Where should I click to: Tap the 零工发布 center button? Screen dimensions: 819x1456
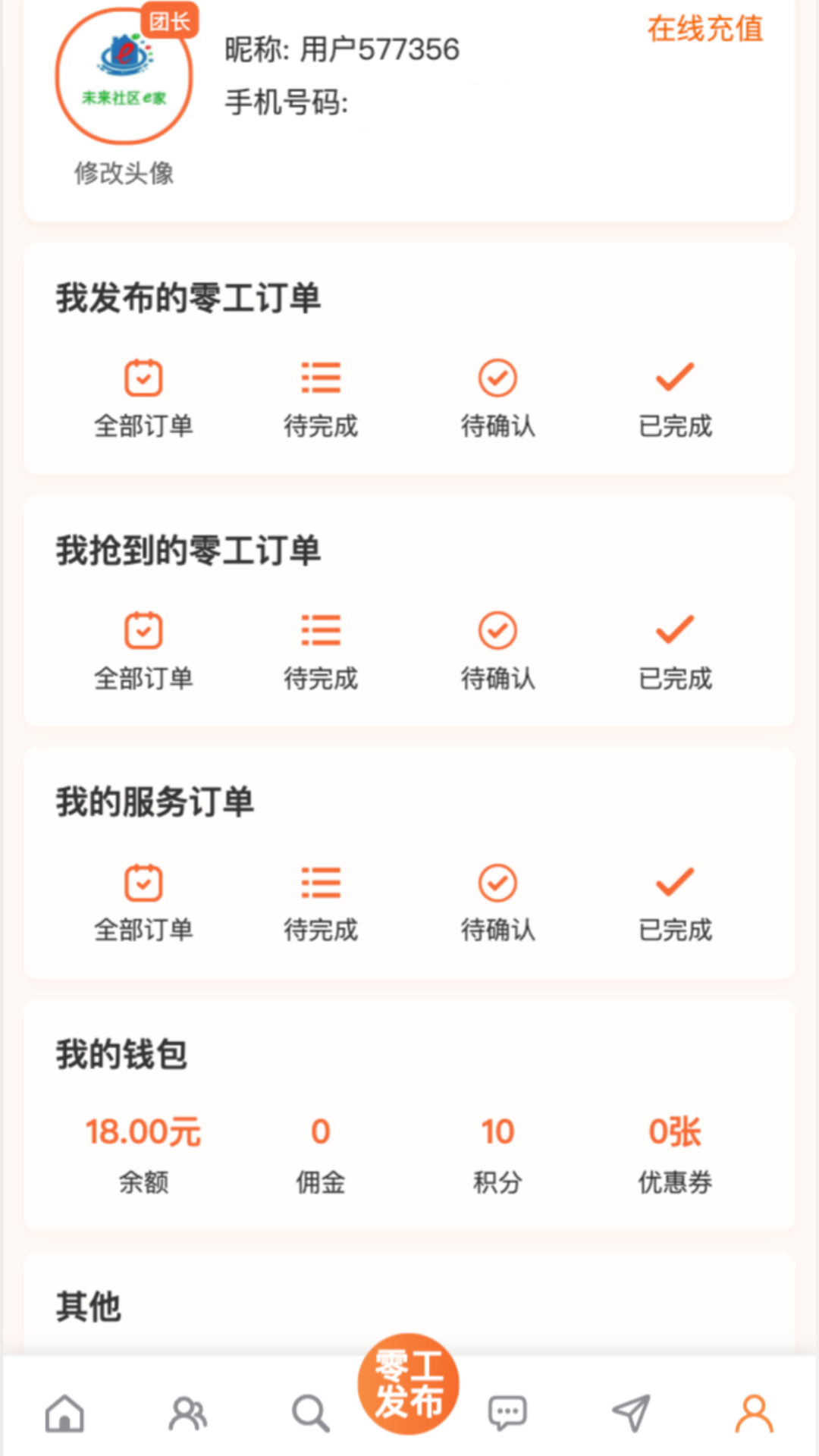409,1384
